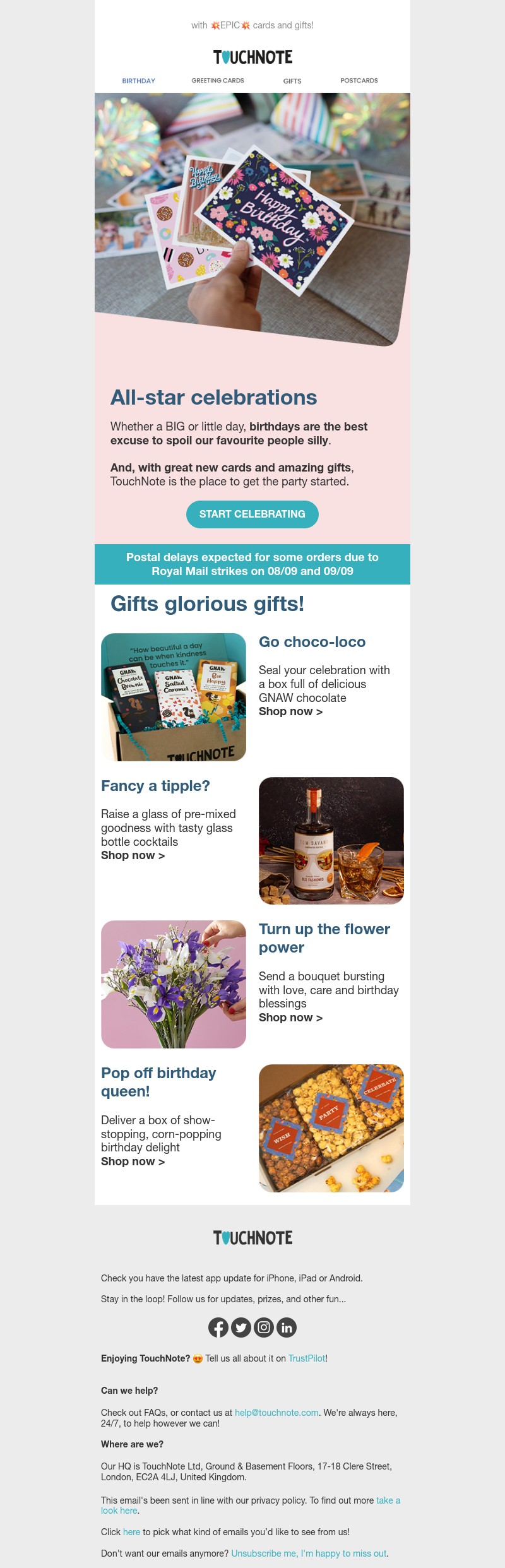Open the Gifts navigation link
The height and width of the screenshot is (1568, 505).
click(x=292, y=81)
